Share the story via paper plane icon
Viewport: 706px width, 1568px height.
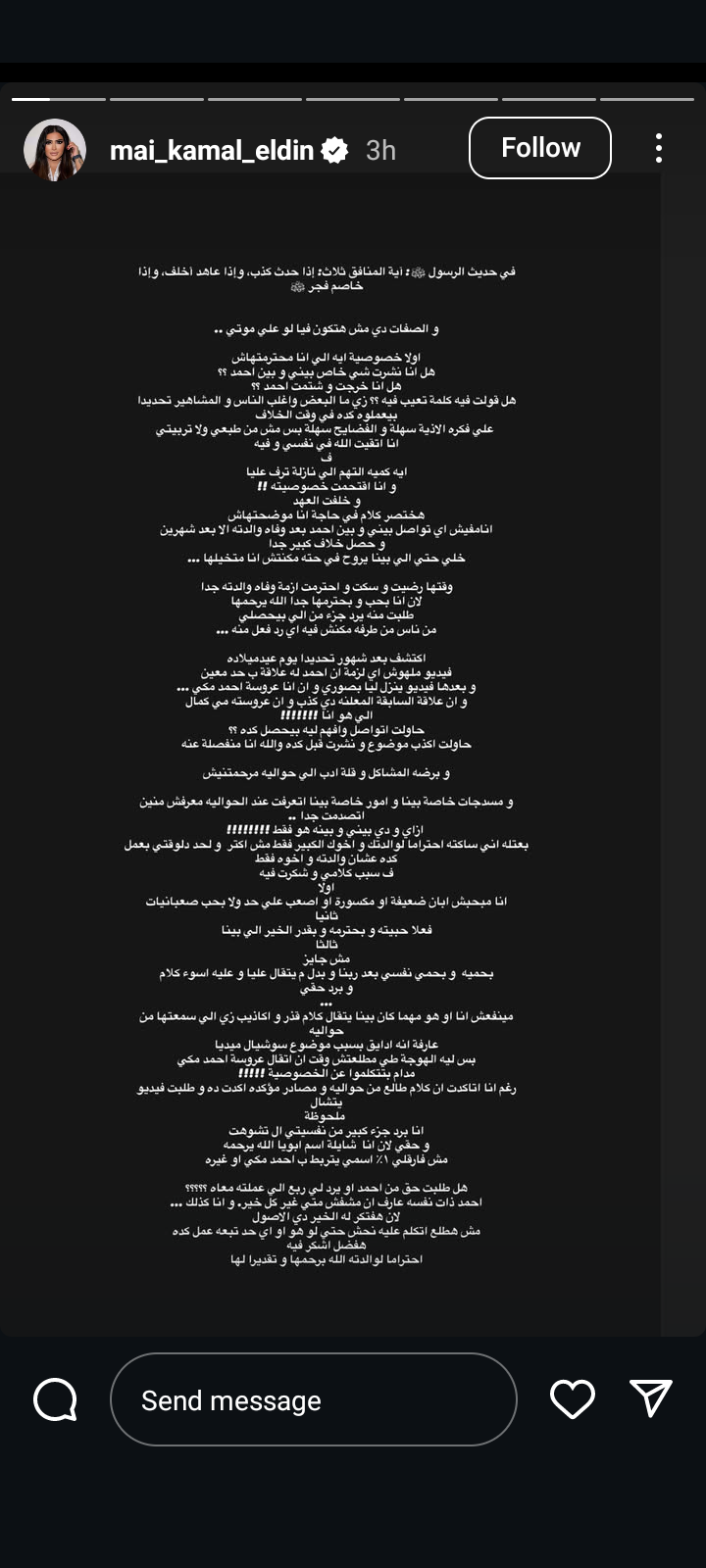[650, 1398]
